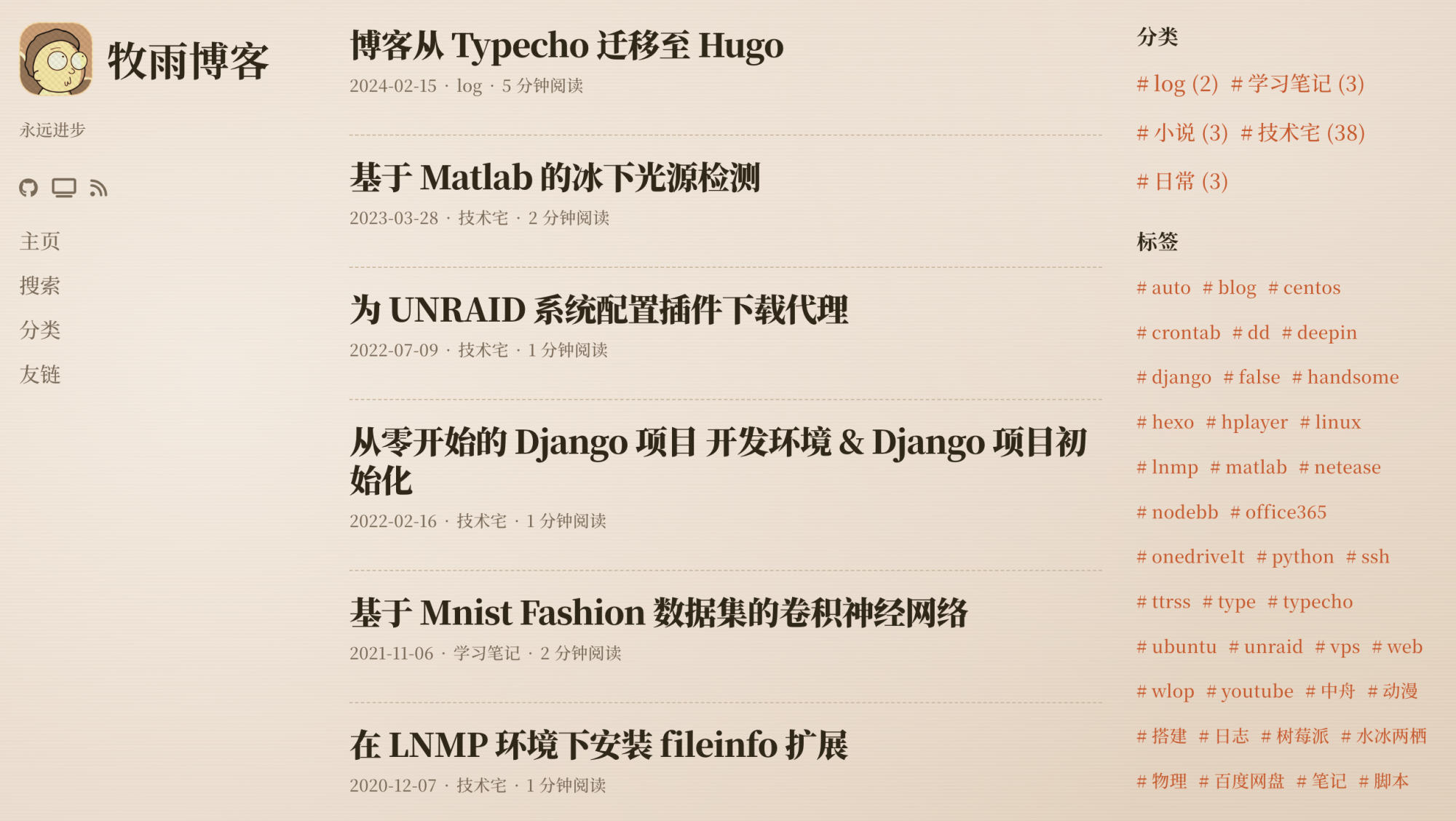The width and height of the screenshot is (1456, 821).
Task: Tap the 牧雨博客 site title
Action: coord(188,61)
